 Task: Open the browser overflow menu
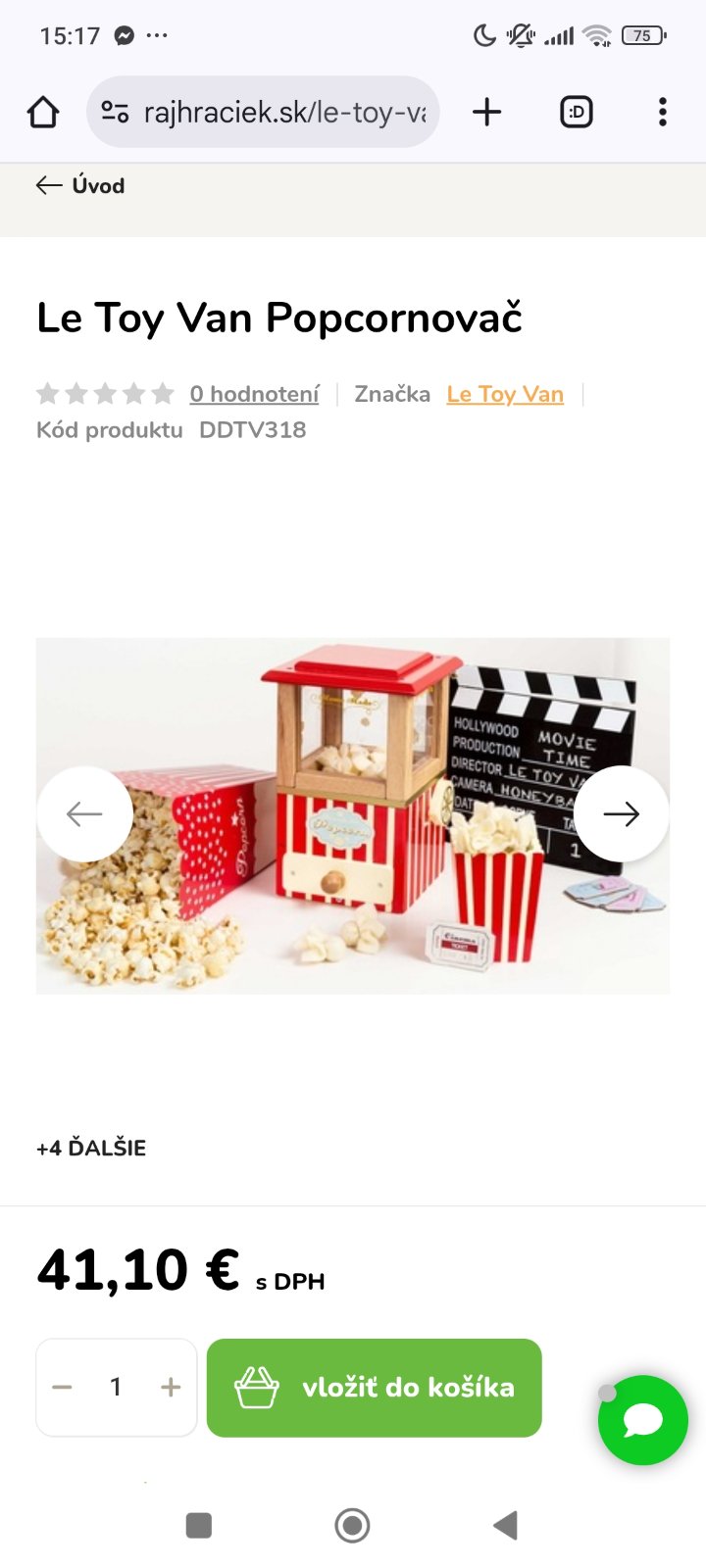[x=663, y=113]
